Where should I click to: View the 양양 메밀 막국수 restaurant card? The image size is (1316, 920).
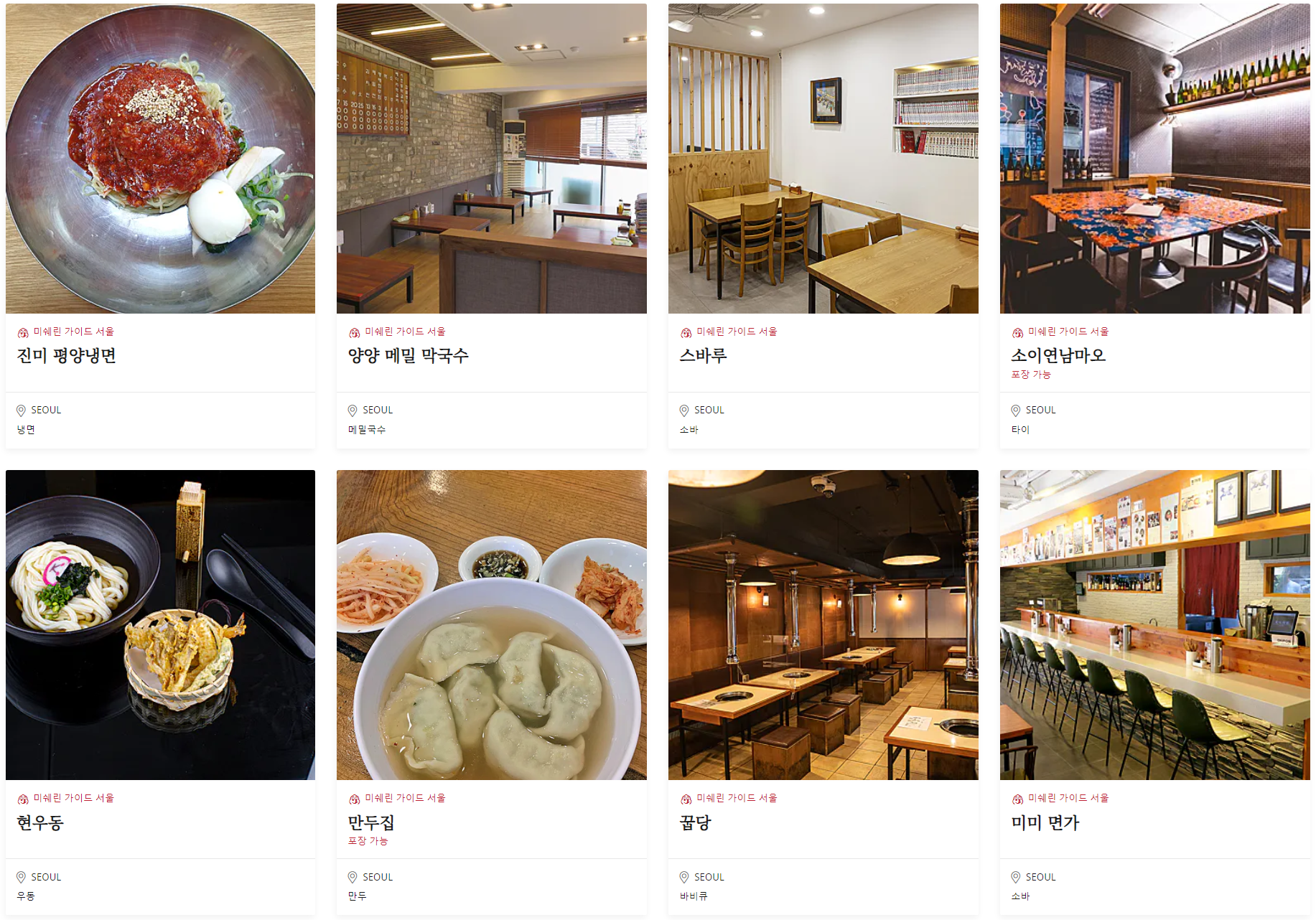point(408,356)
